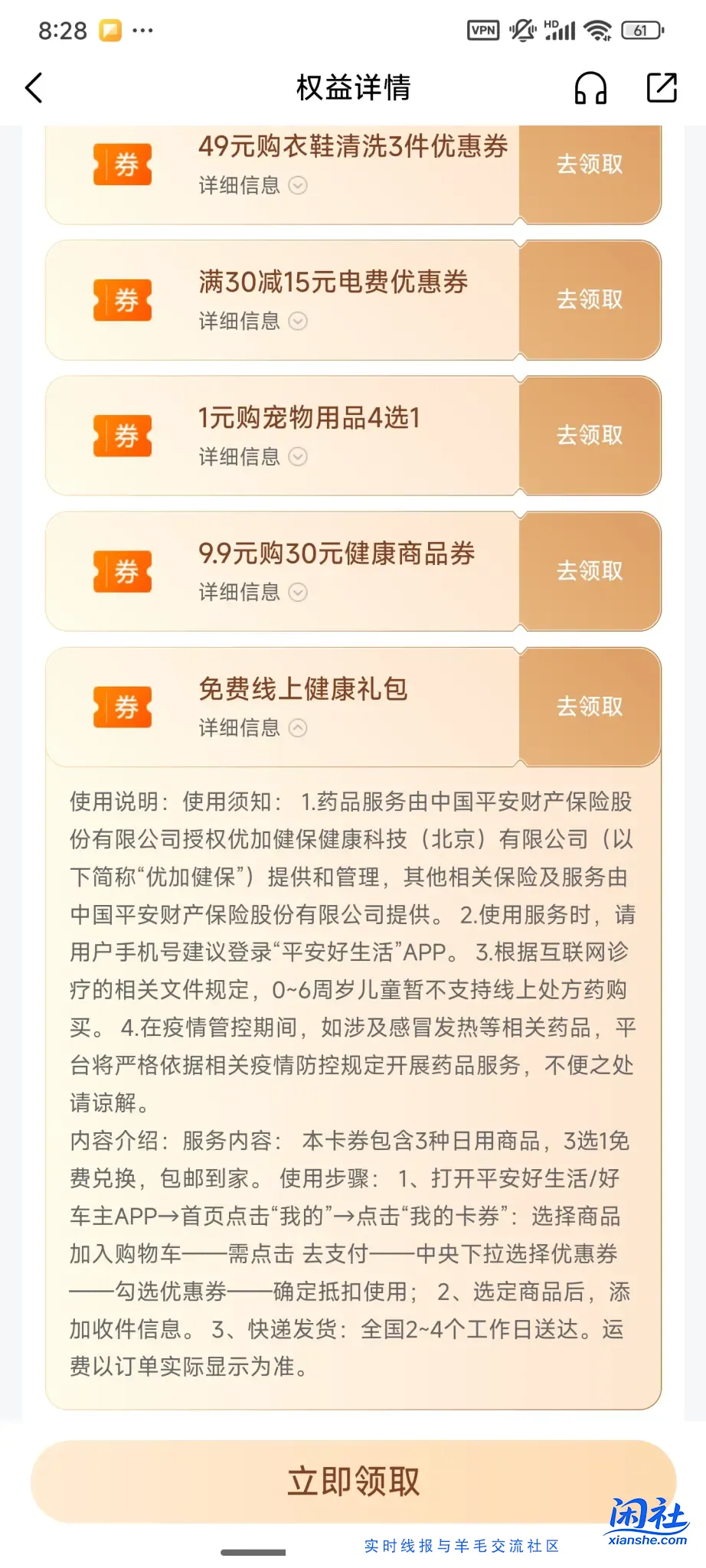This screenshot has width=706, height=1568.
Task: Tap the 券 icon next to 免费线上健康礼包
Action: pos(121,707)
